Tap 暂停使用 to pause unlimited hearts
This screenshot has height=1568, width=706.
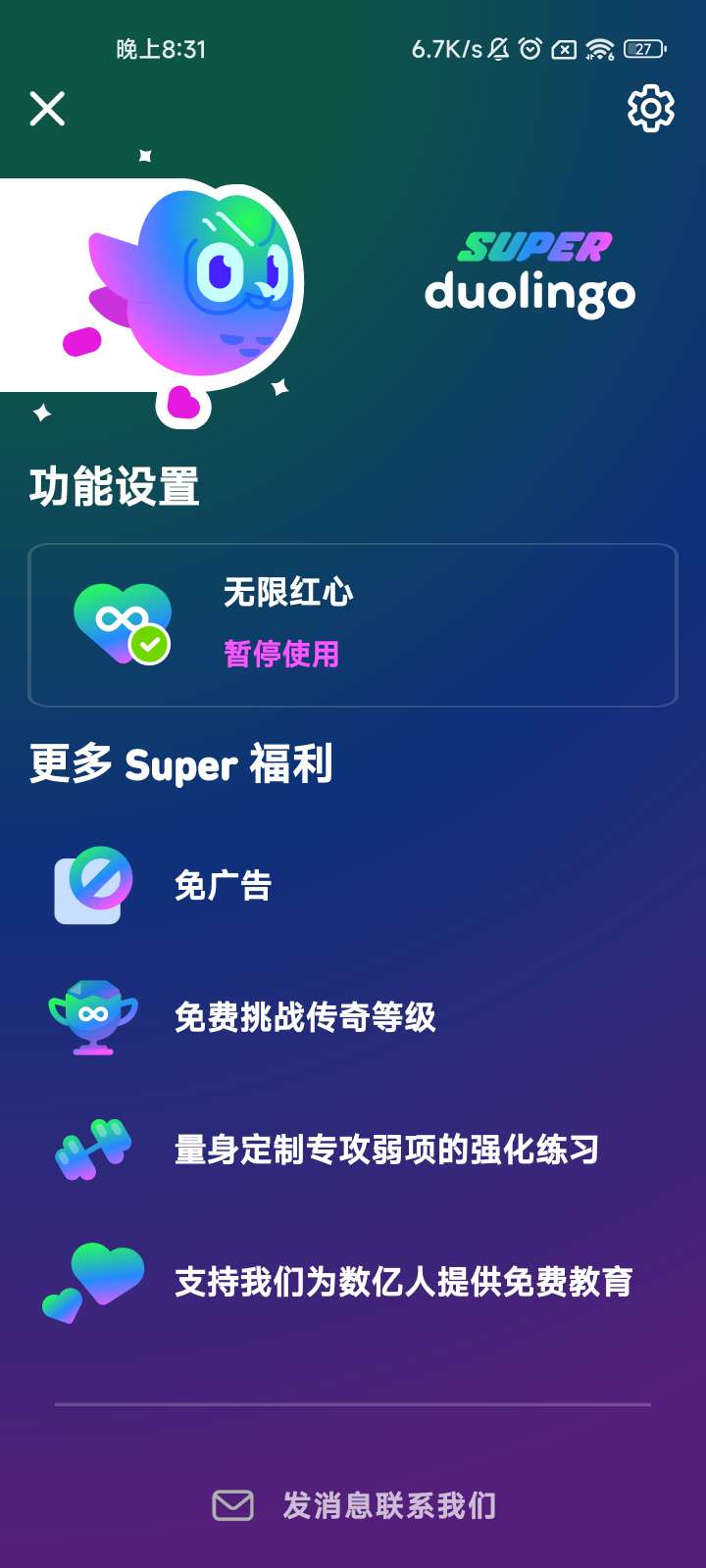[281, 654]
